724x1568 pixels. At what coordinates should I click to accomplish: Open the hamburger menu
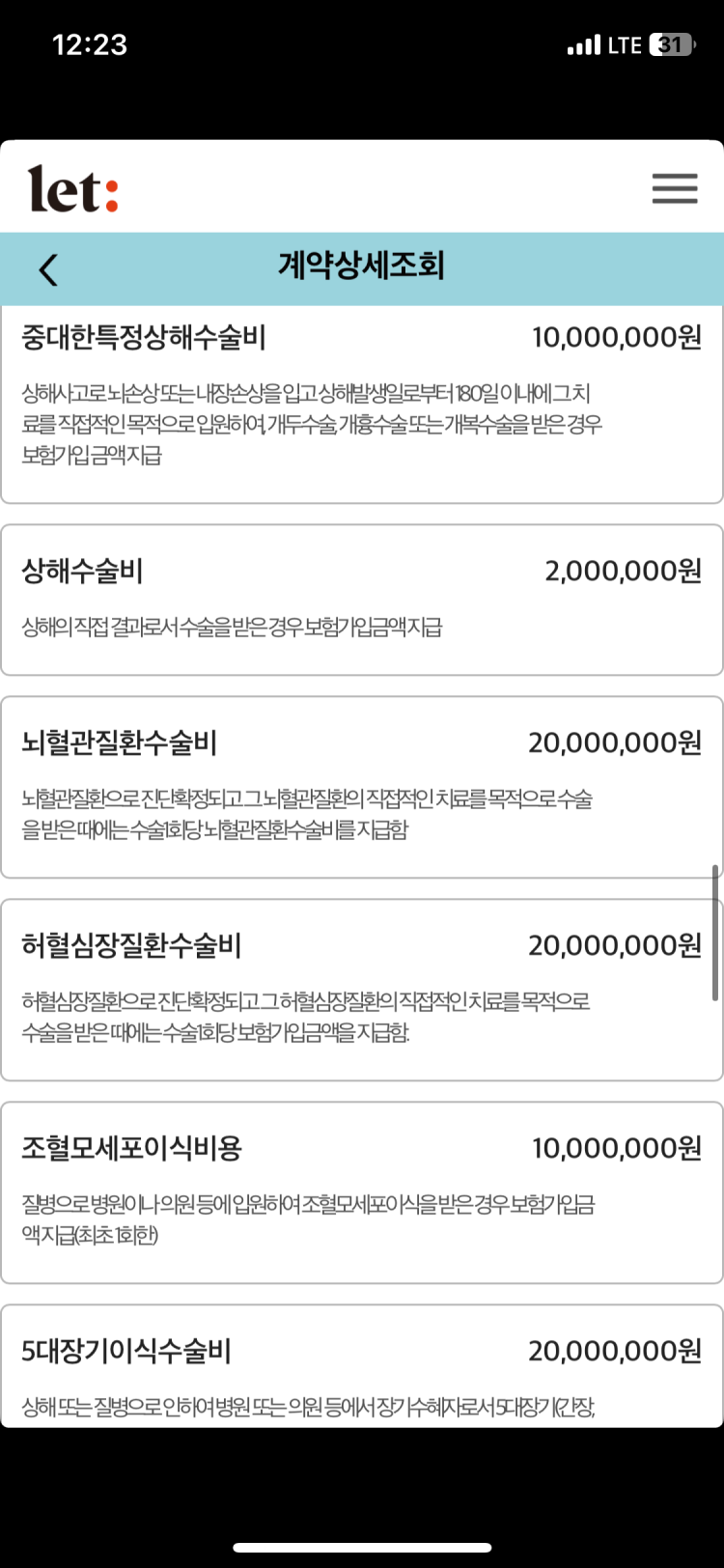[x=674, y=188]
